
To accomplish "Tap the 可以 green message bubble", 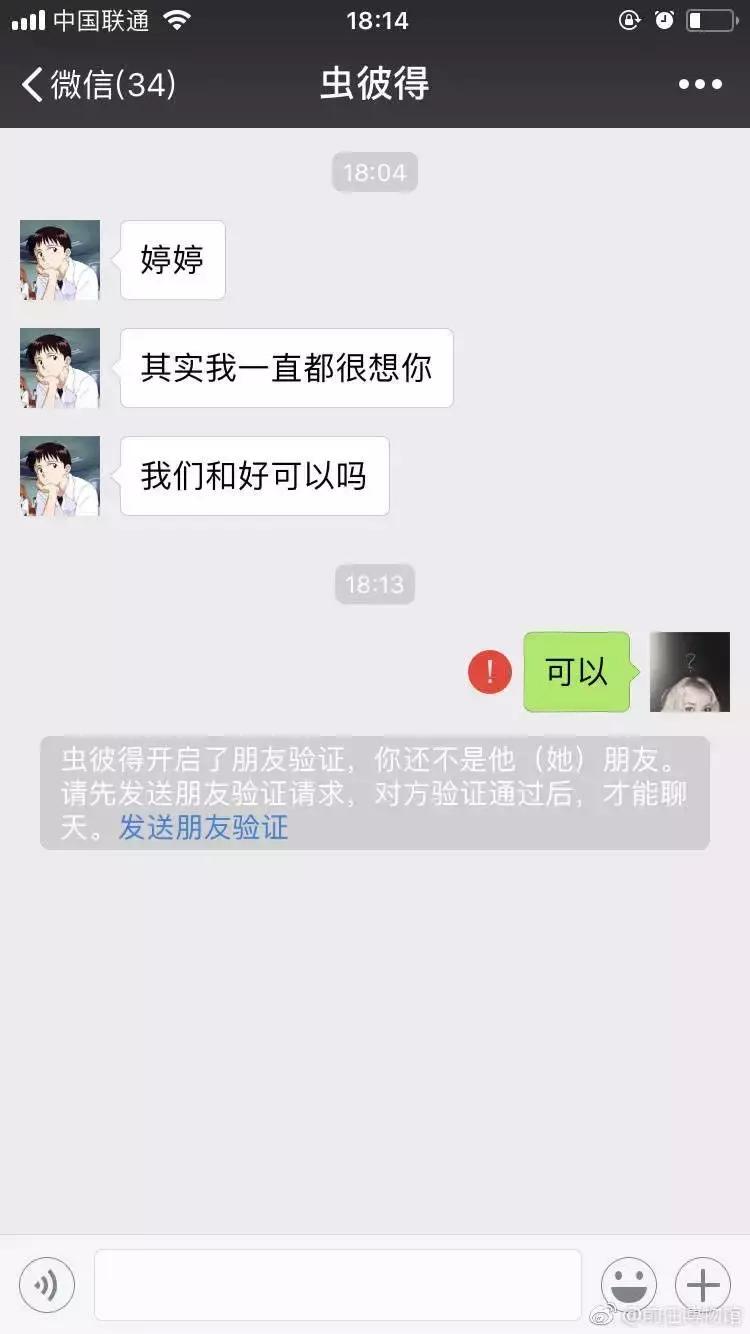I will click(x=575, y=672).
